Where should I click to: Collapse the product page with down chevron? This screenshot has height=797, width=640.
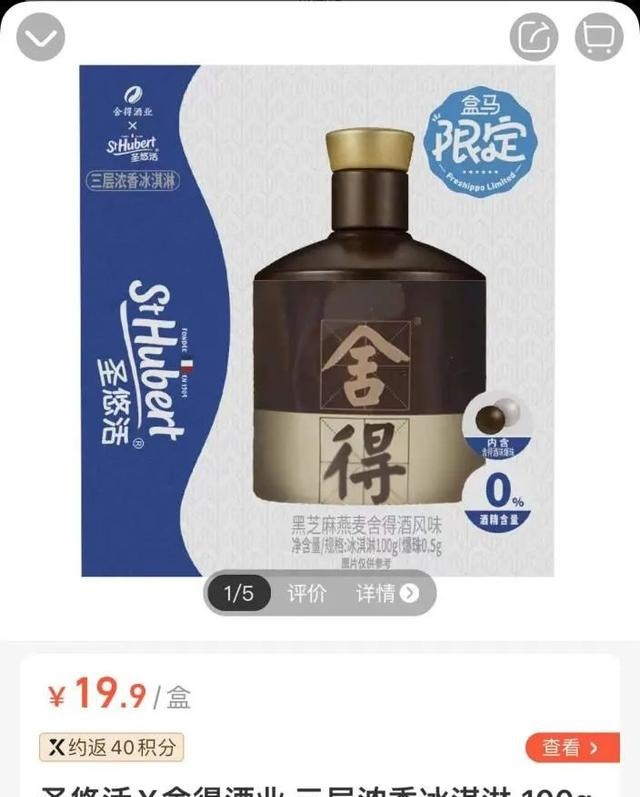41,37
